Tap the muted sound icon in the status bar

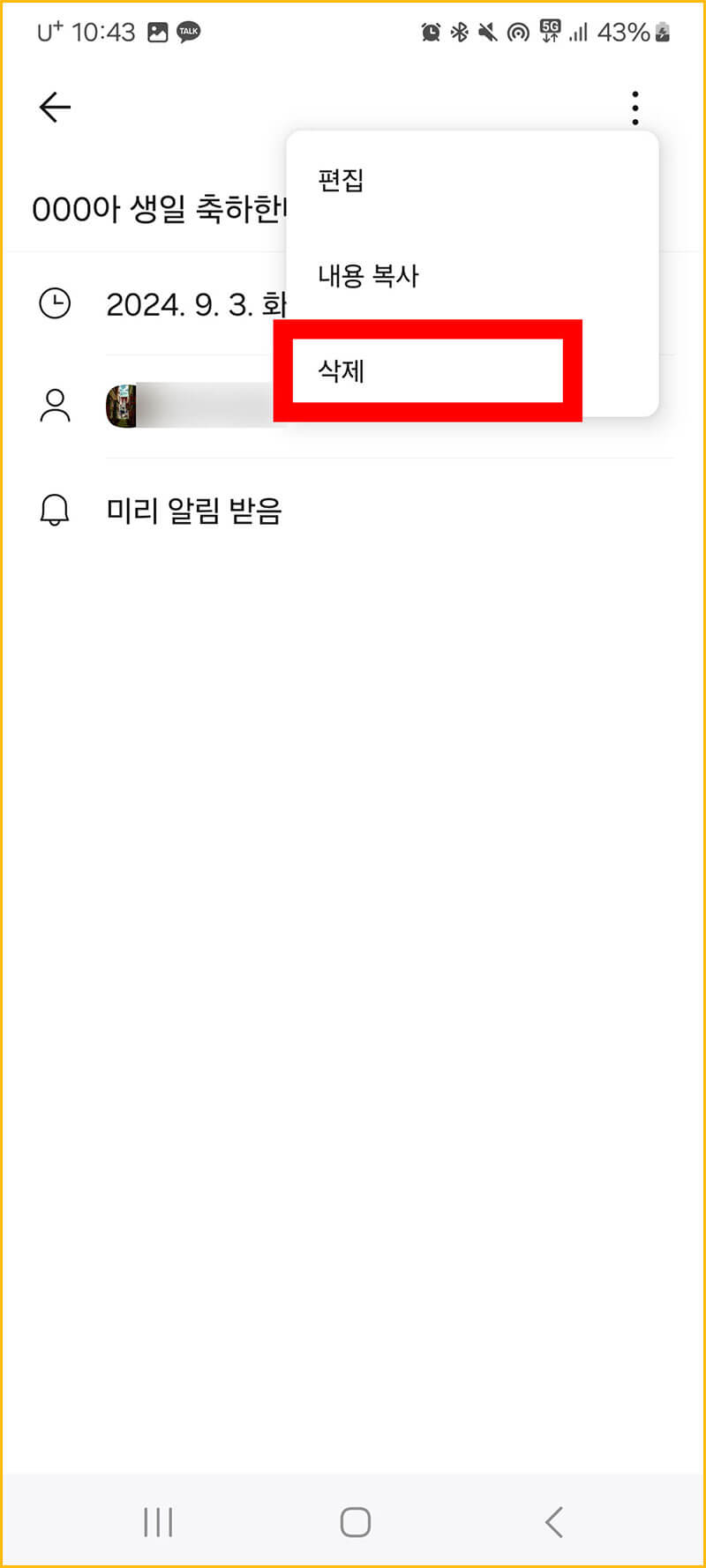[486, 32]
